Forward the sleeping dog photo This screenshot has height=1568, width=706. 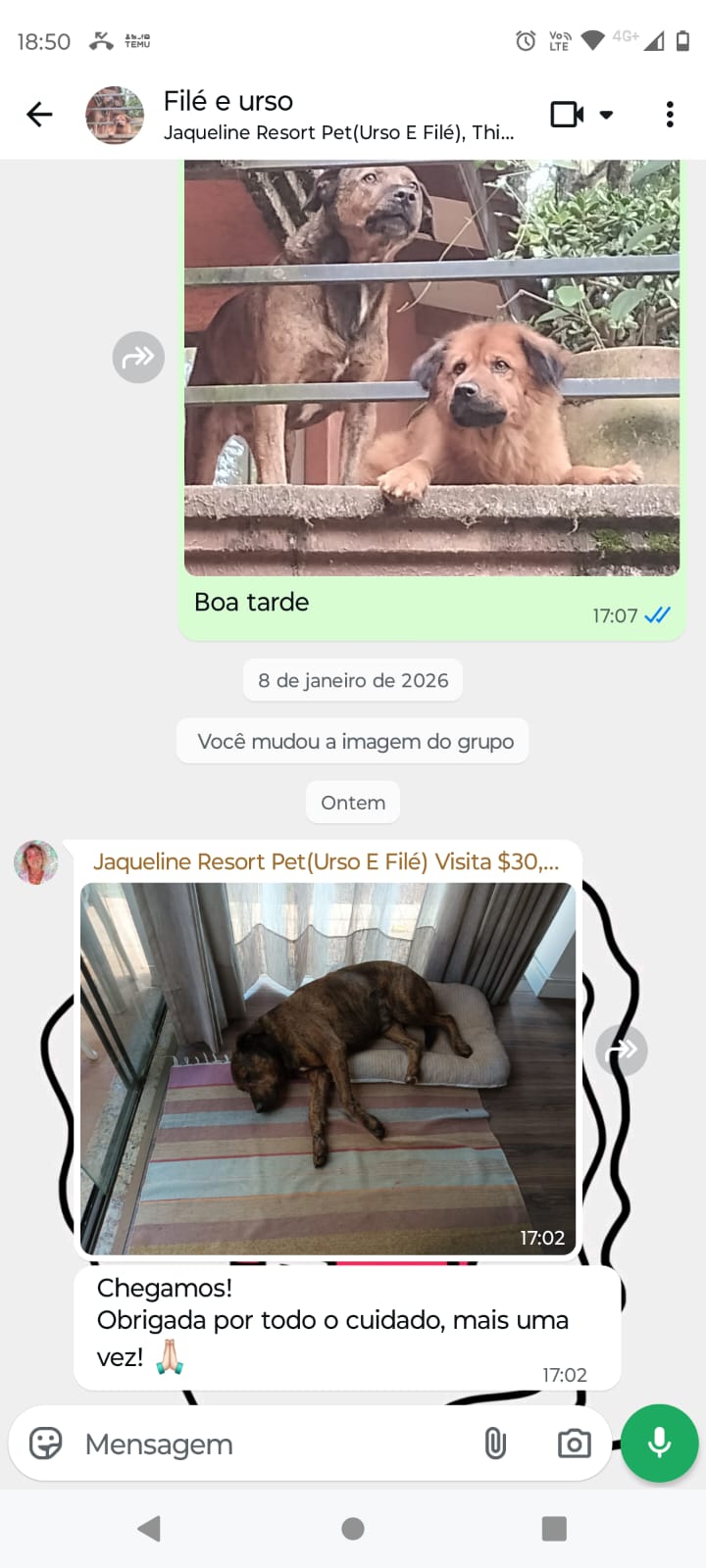point(622,1051)
